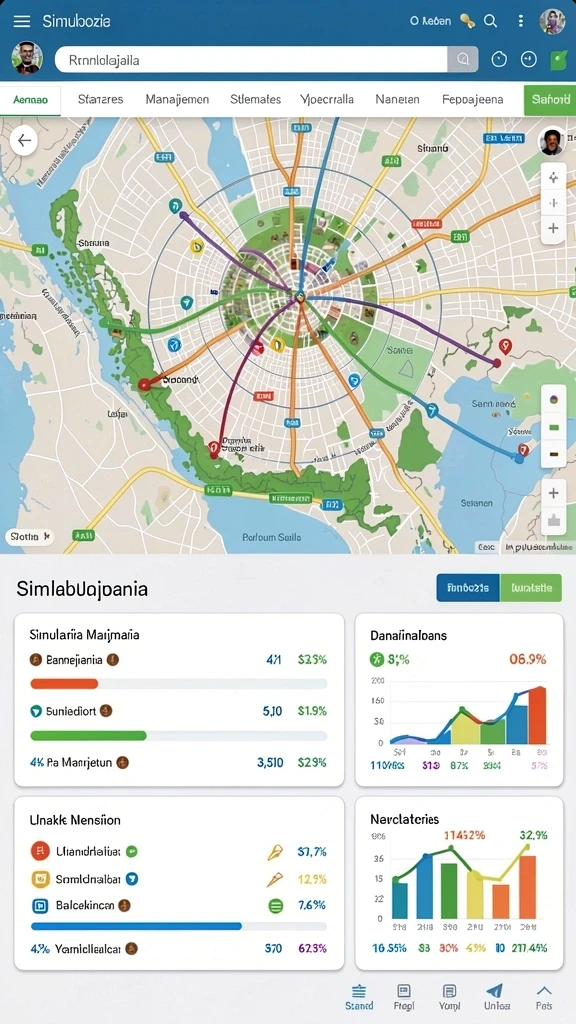576x1024 pixels.
Task: Open the Unloa item in the bottom navigation
Action: click(496, 997)
